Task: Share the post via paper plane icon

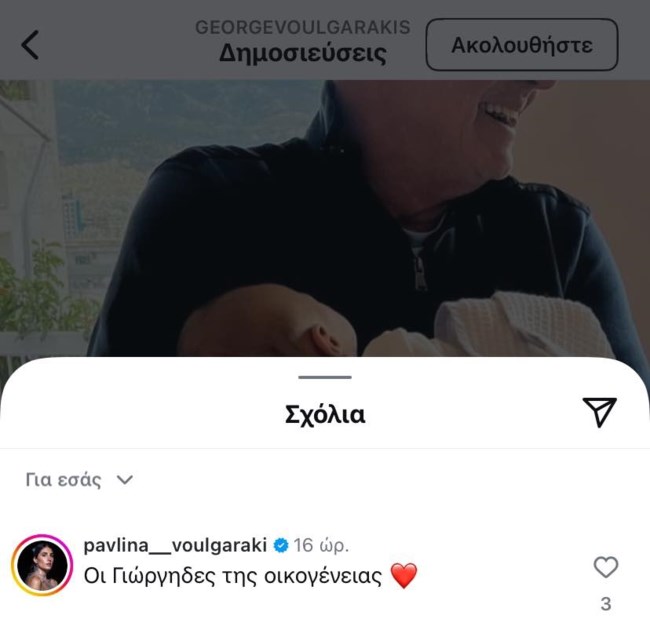Action: (x=599, y=412)
